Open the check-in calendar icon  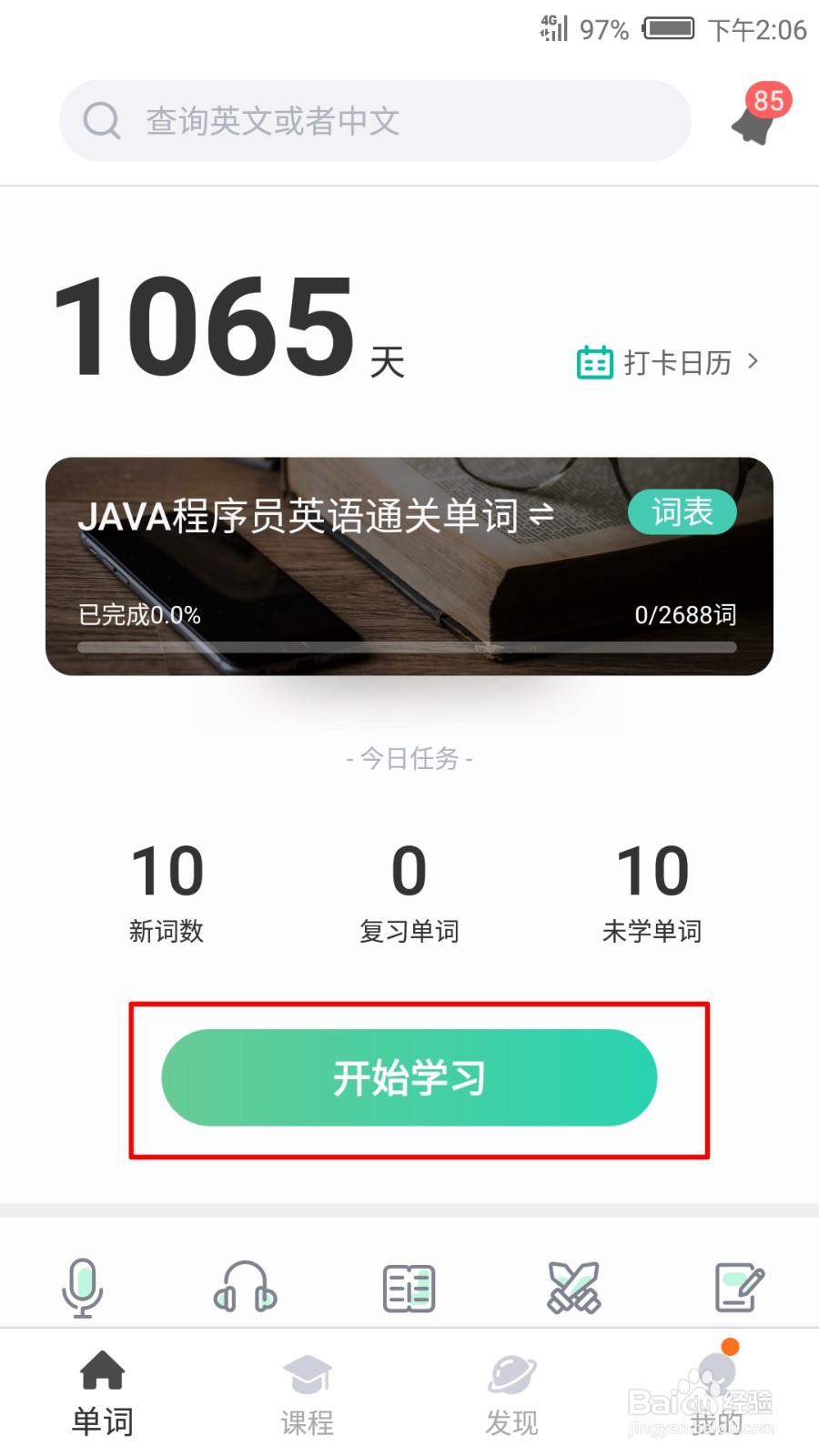click(x=593, y=361)
